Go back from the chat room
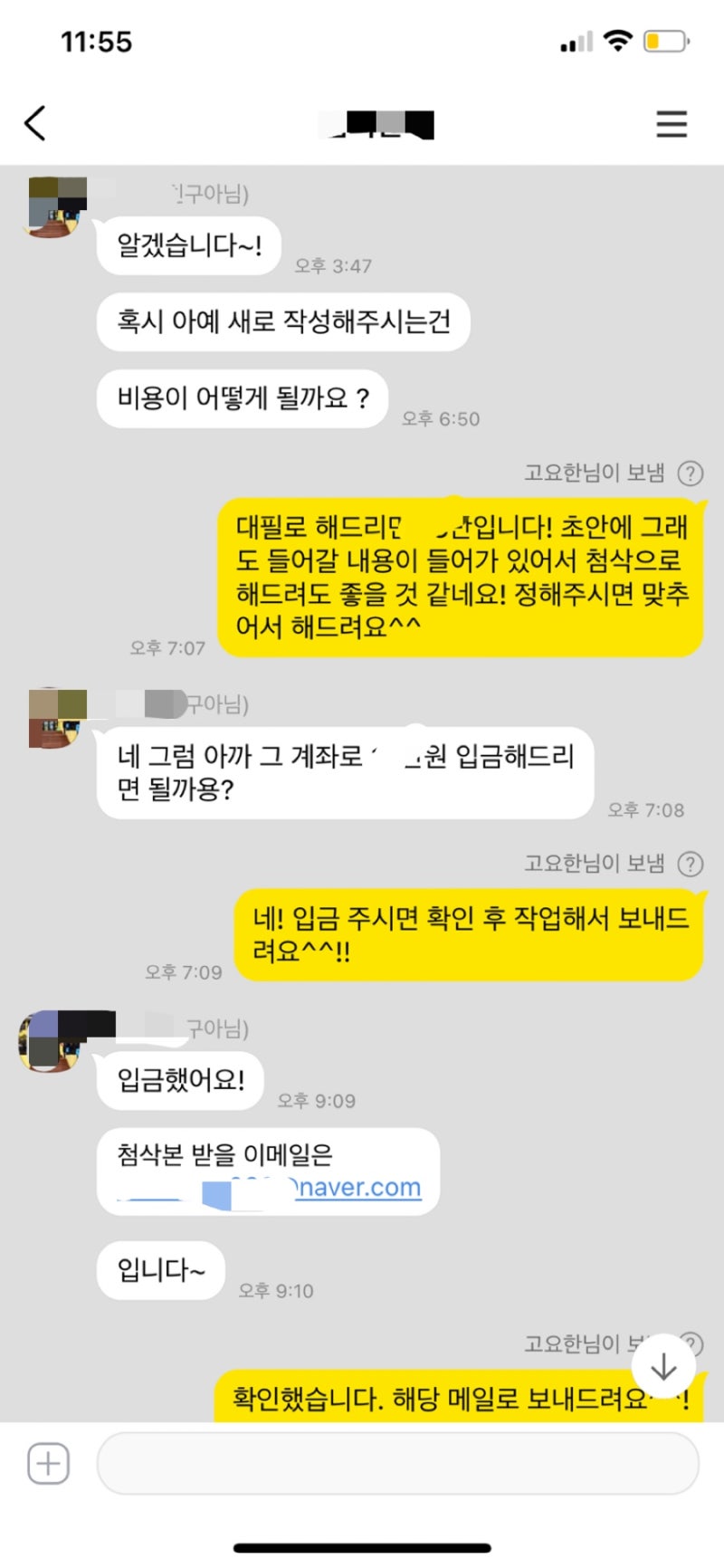The image size is (724, 1568). 35,123
